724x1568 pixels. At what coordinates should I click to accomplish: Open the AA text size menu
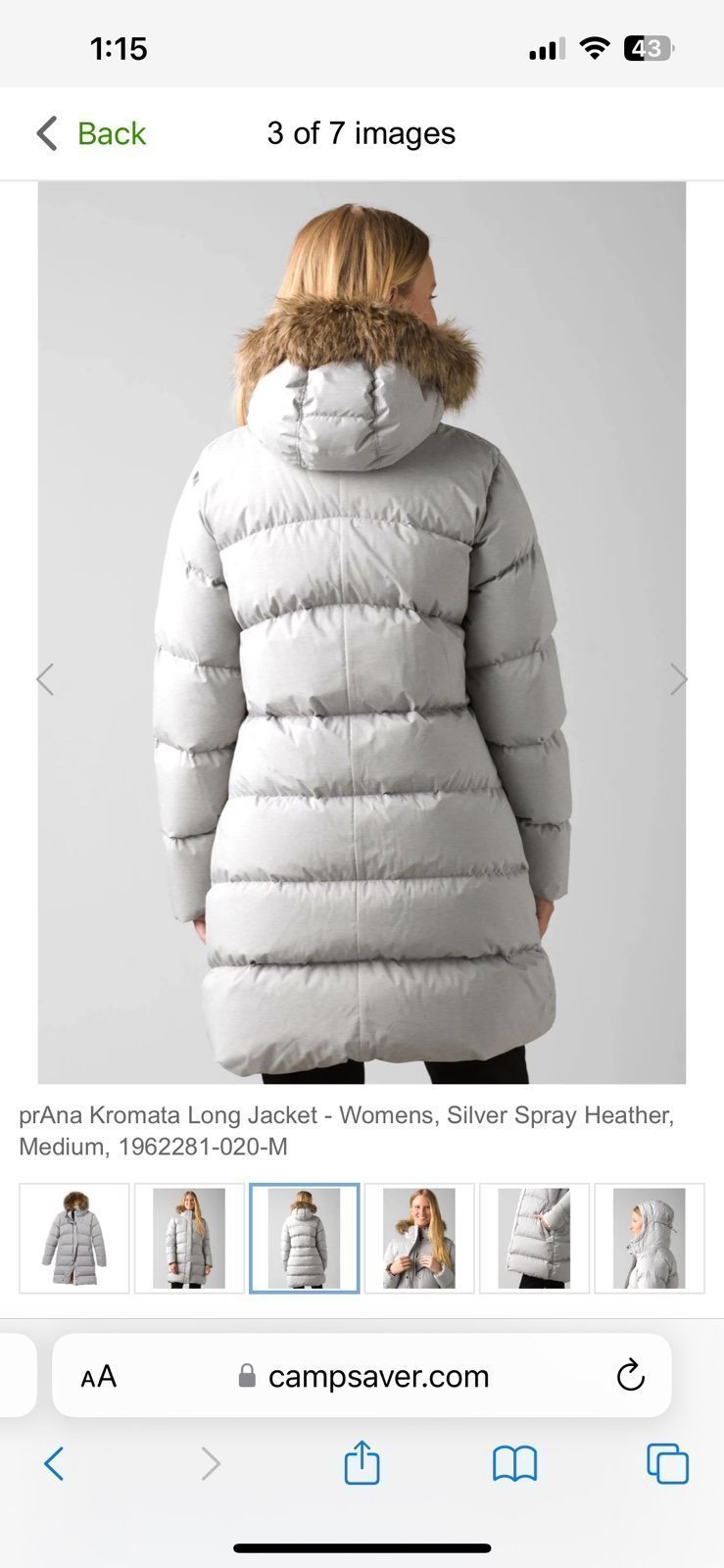coord(99,1377)
